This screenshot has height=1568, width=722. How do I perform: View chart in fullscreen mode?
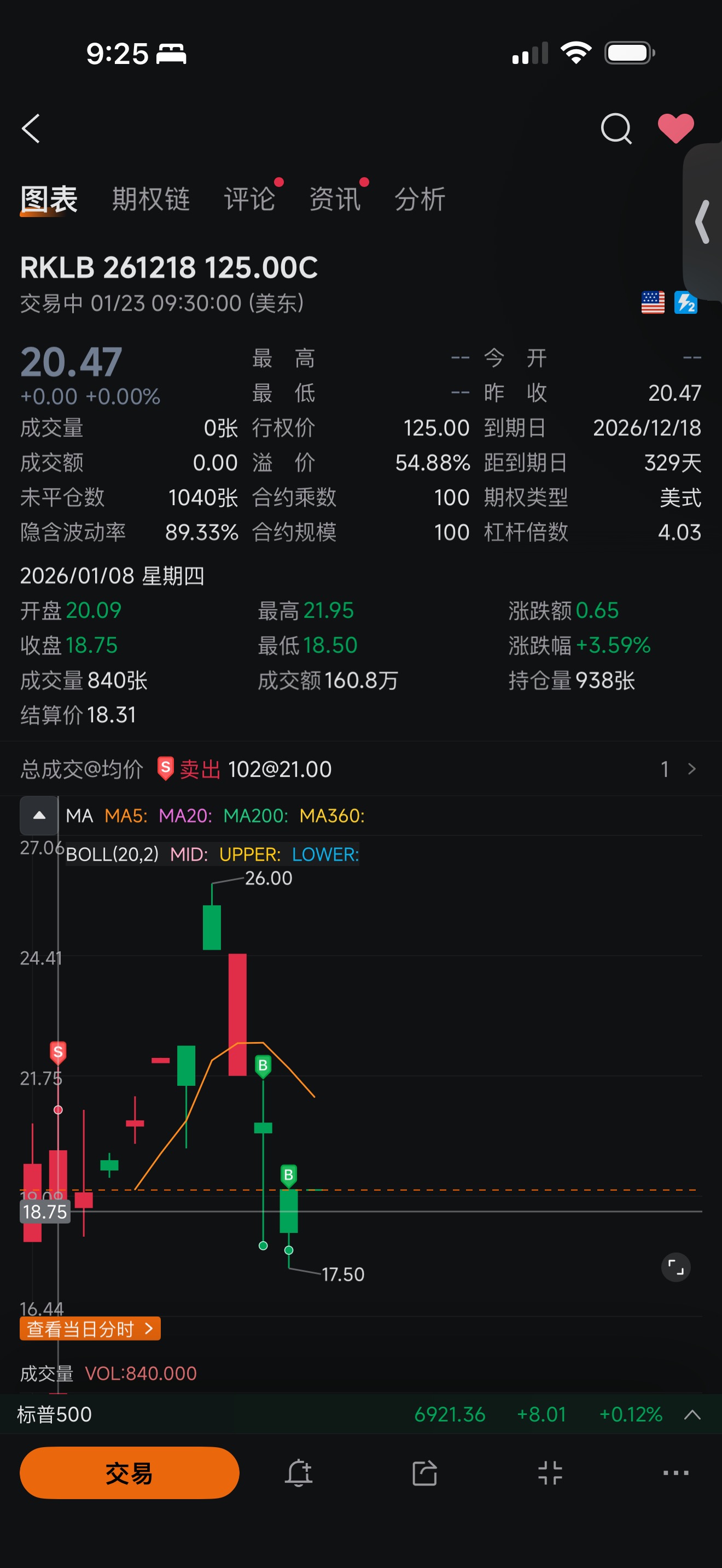[x=676, y=1267]
